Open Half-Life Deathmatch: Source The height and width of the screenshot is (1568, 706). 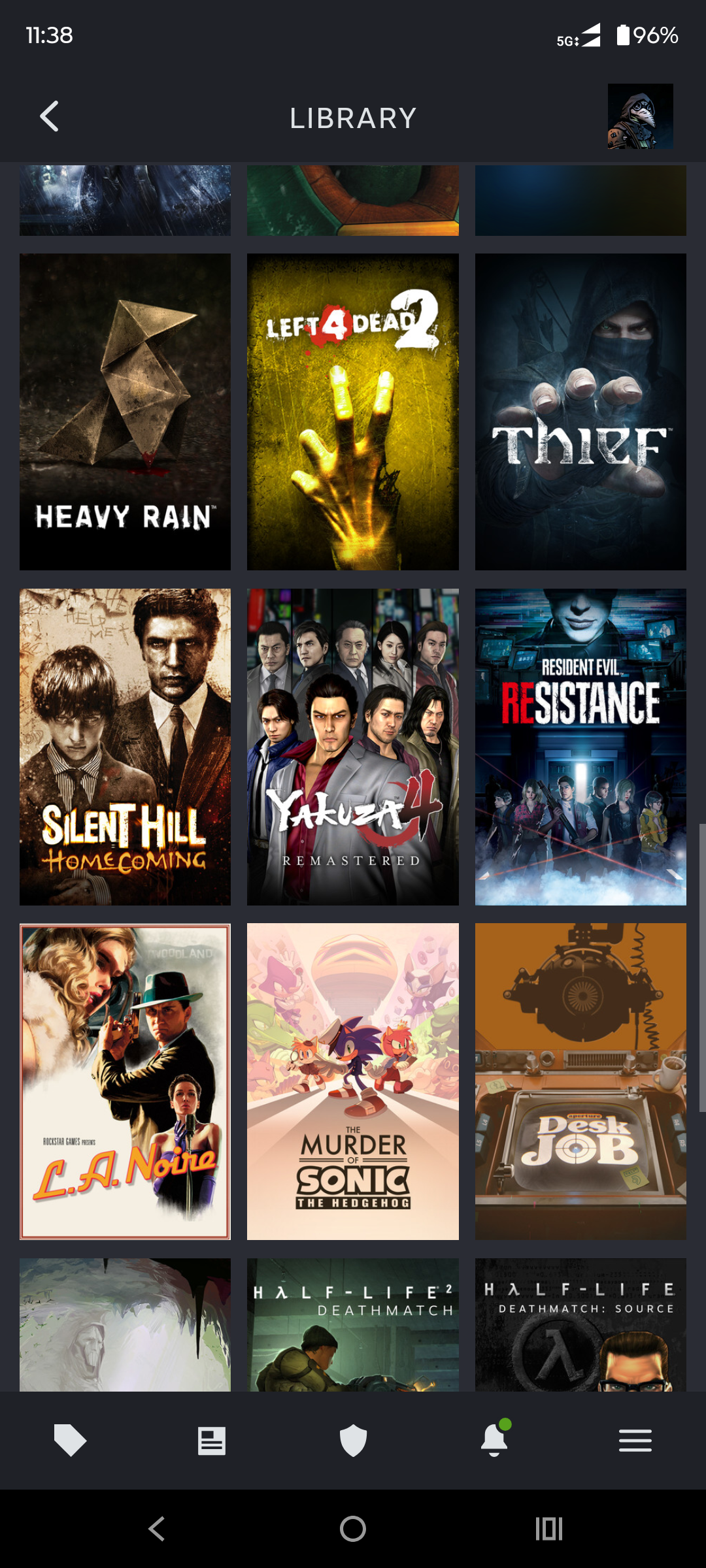point(580,1324)
